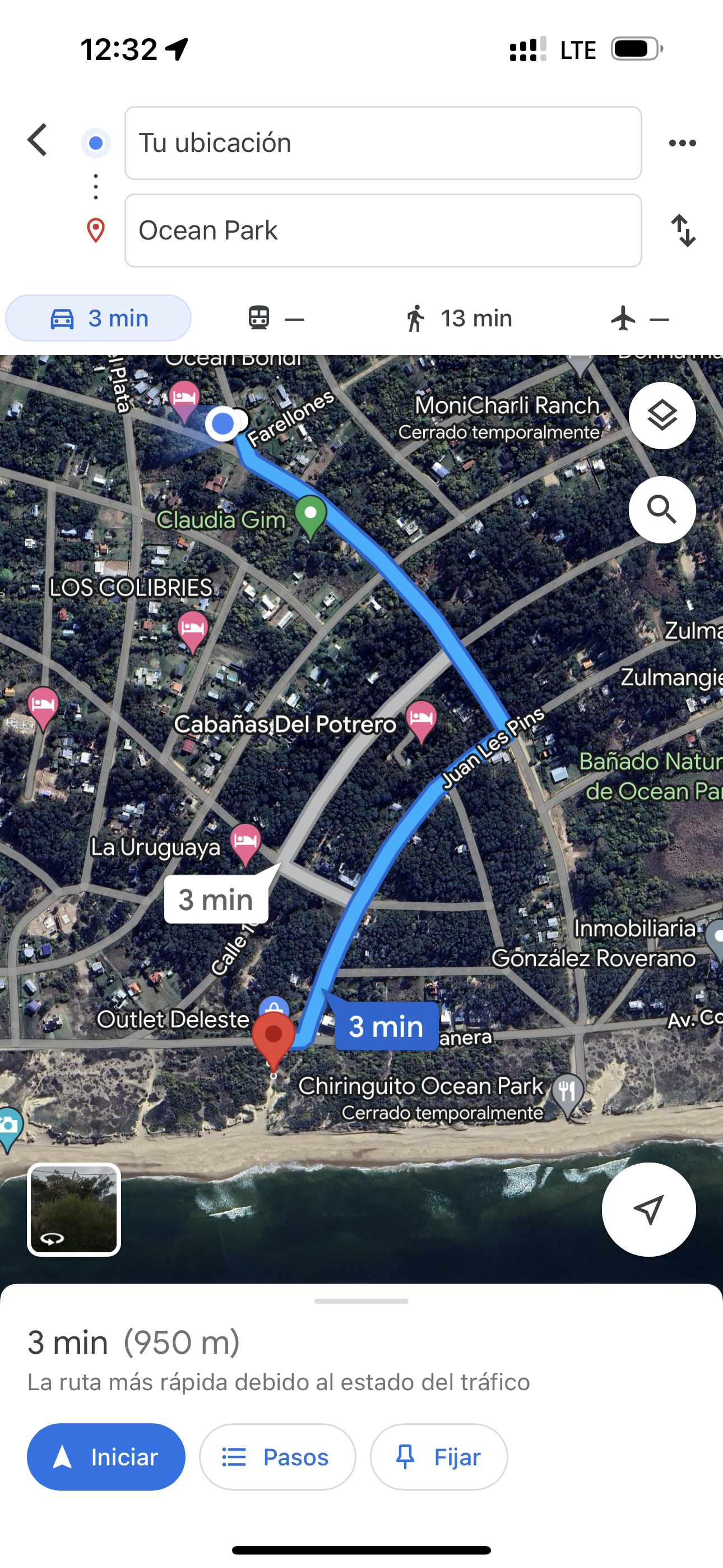Switch to flights mode
The width and height of the screenshot is (723, 1568).
click(x=639, y=319)
